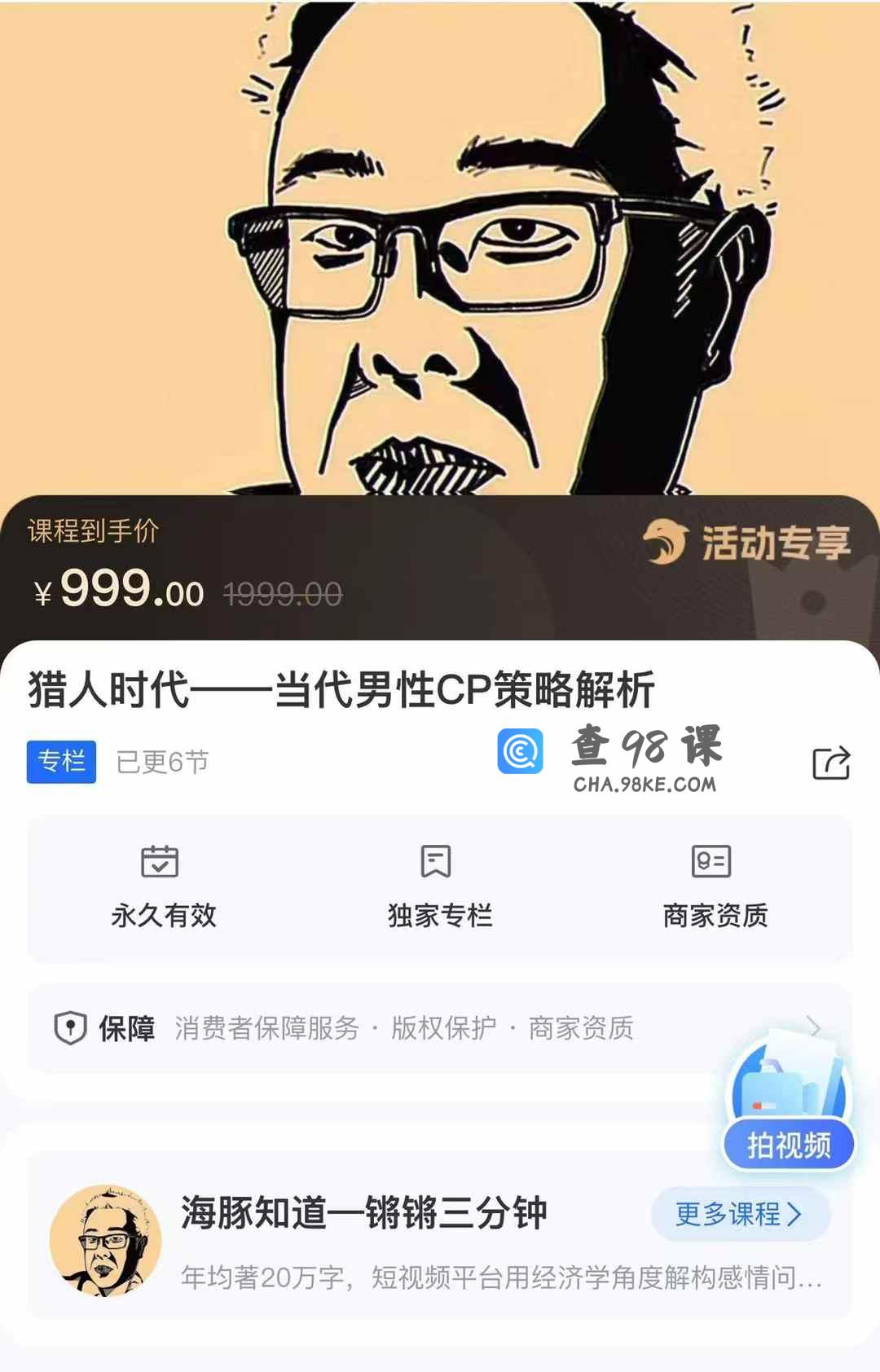Tap the 拍视频 floating button
Screen dimensions: 880x1372
click(x=788, y=1145)
